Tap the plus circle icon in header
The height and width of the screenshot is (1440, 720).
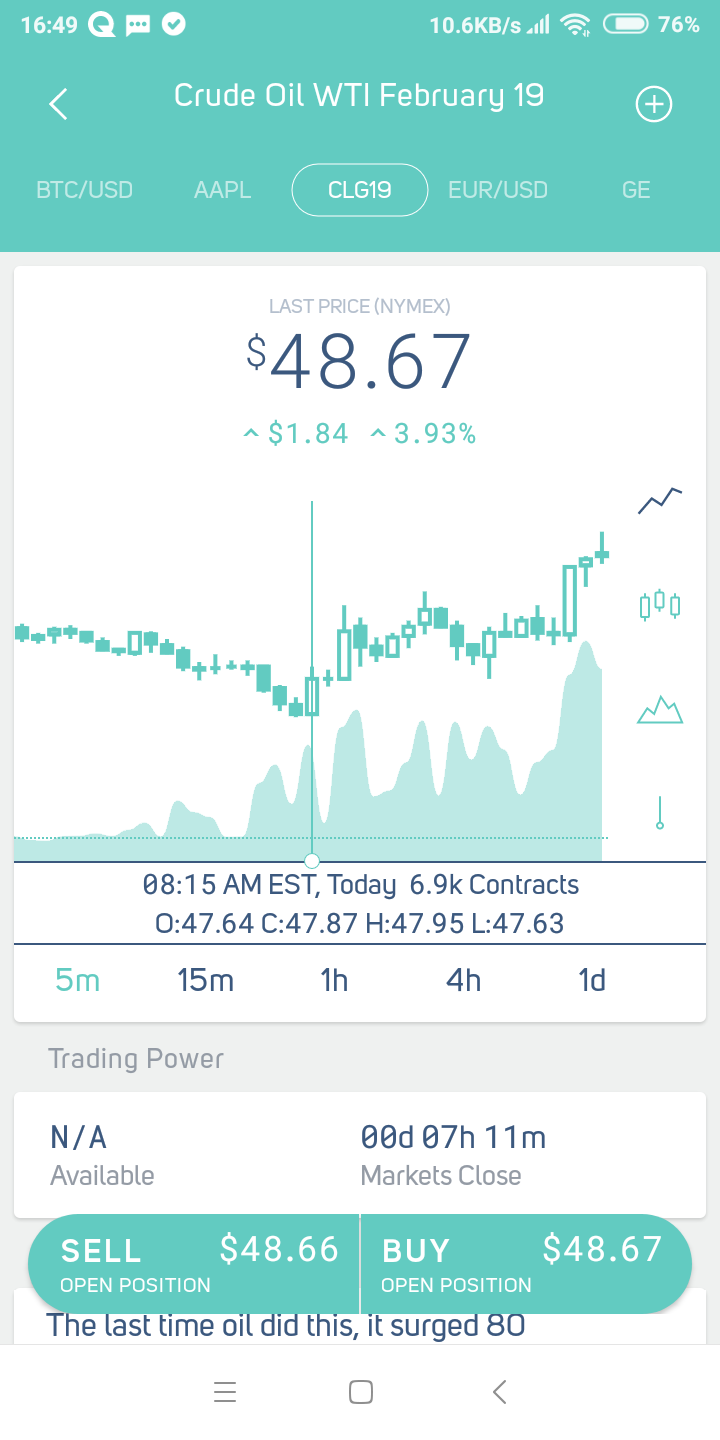(654, 104)
